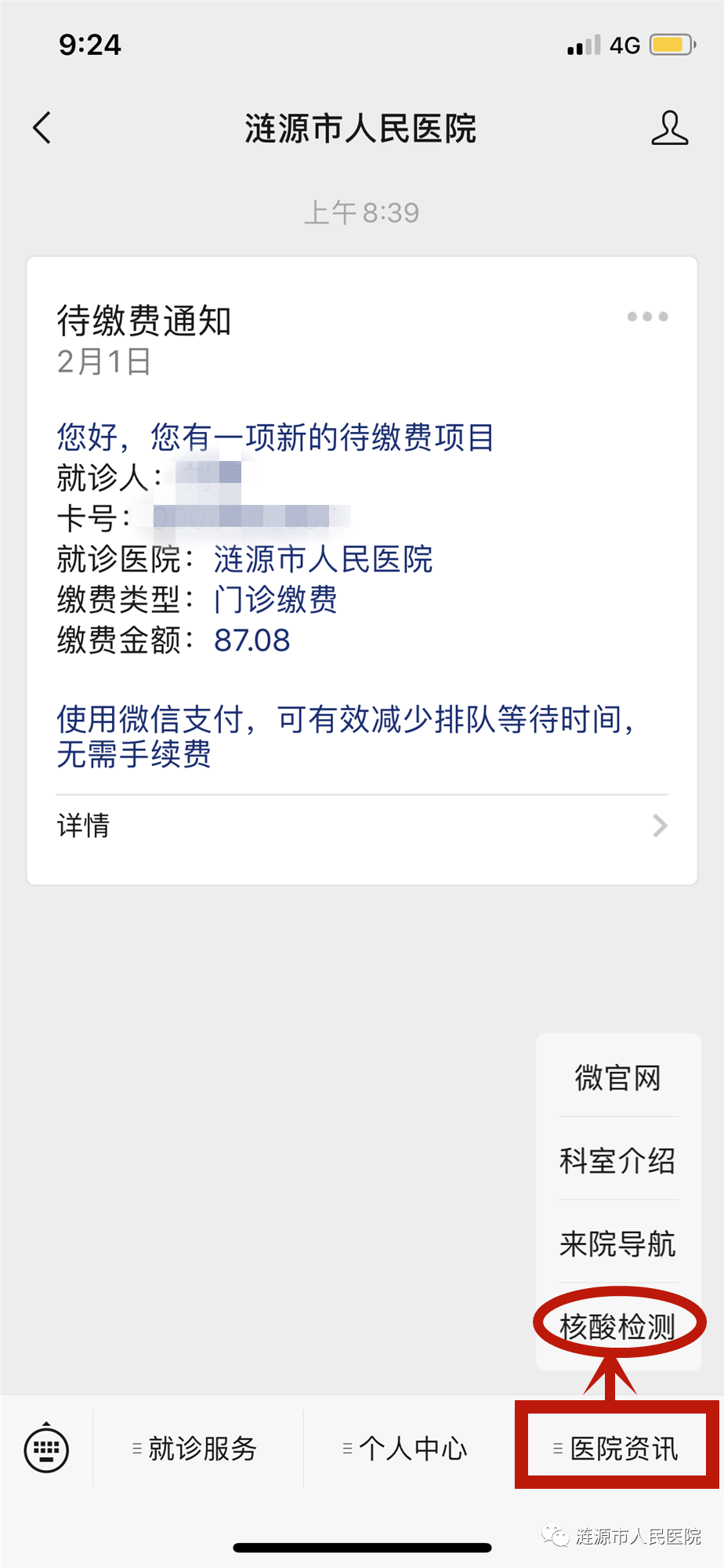Select 微官网 from the popup menu
724x1568 pixels.
click(x=618, y=1078)
